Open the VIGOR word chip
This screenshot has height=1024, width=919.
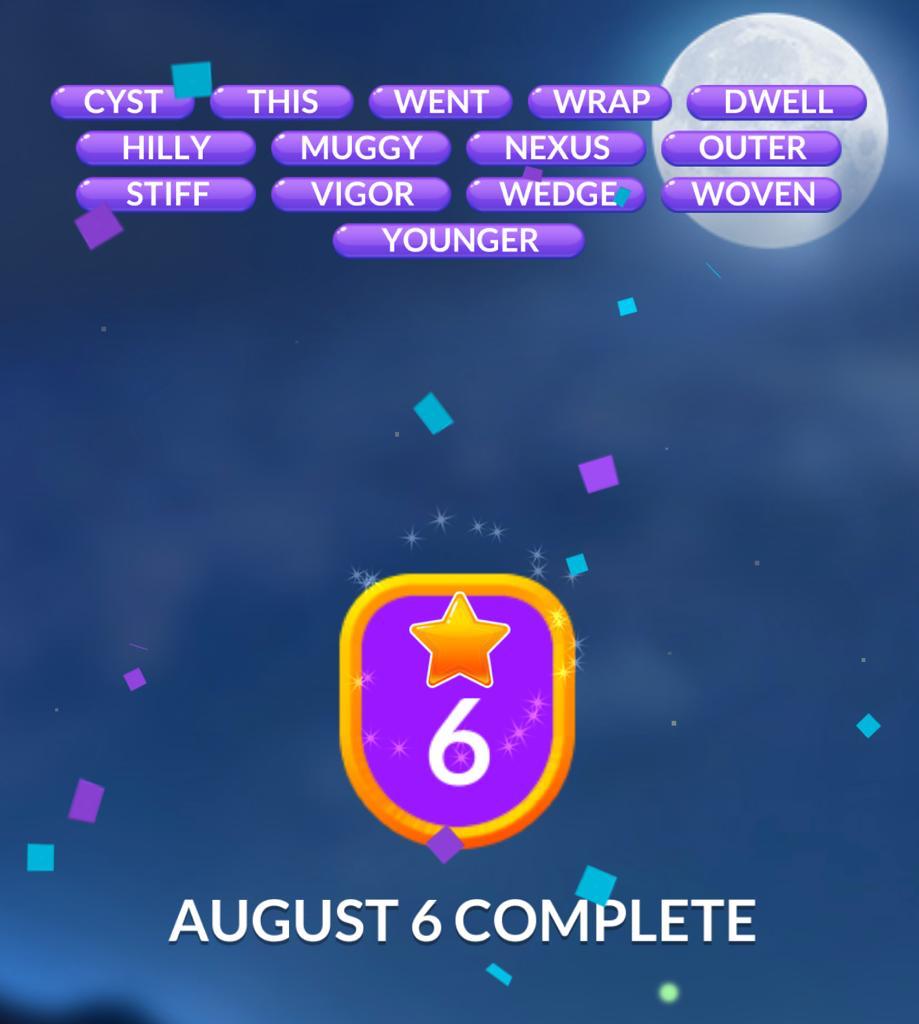[x=361, y=194]
